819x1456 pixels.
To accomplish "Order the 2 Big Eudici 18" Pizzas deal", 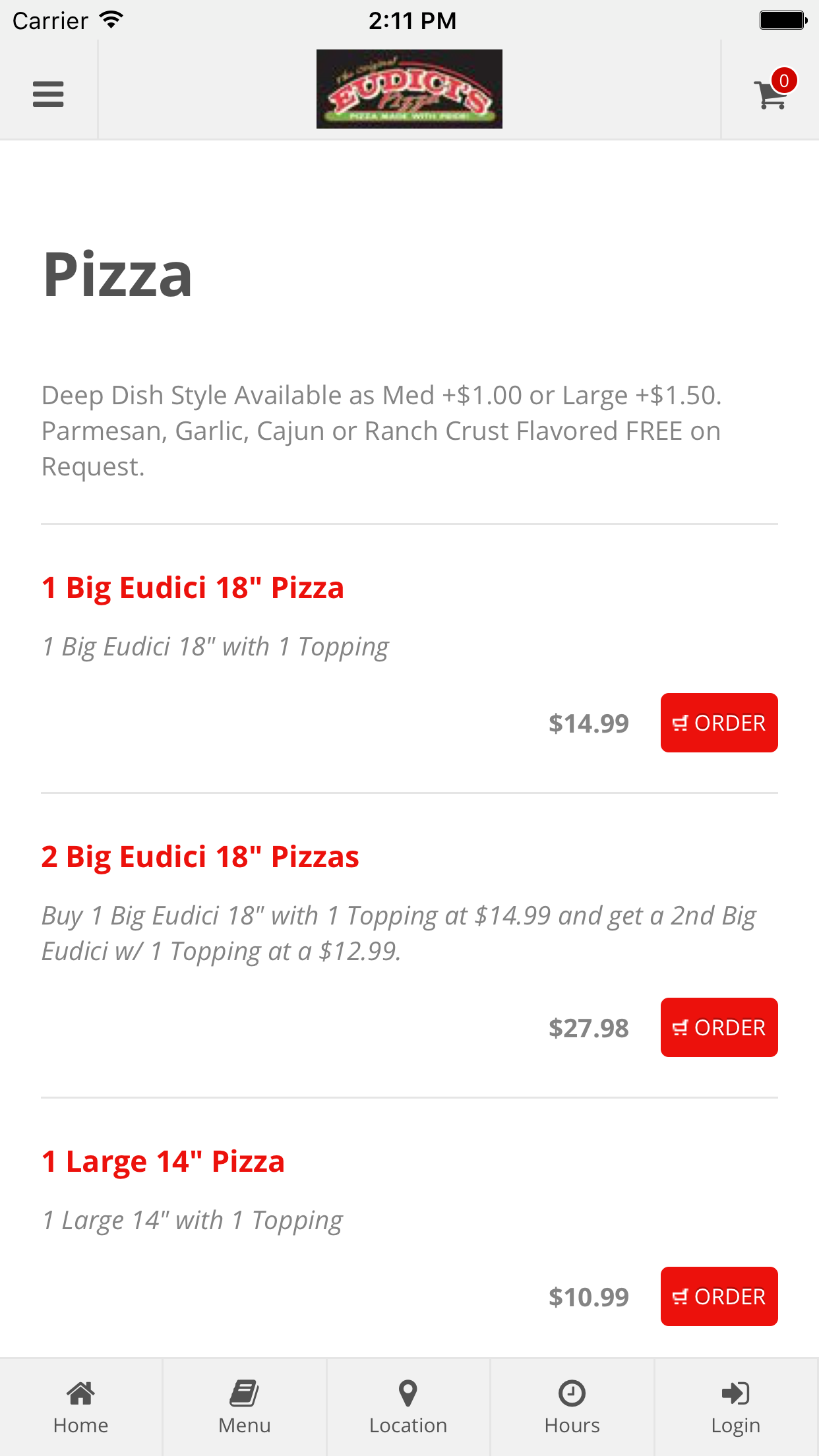I will point(719,1027).
